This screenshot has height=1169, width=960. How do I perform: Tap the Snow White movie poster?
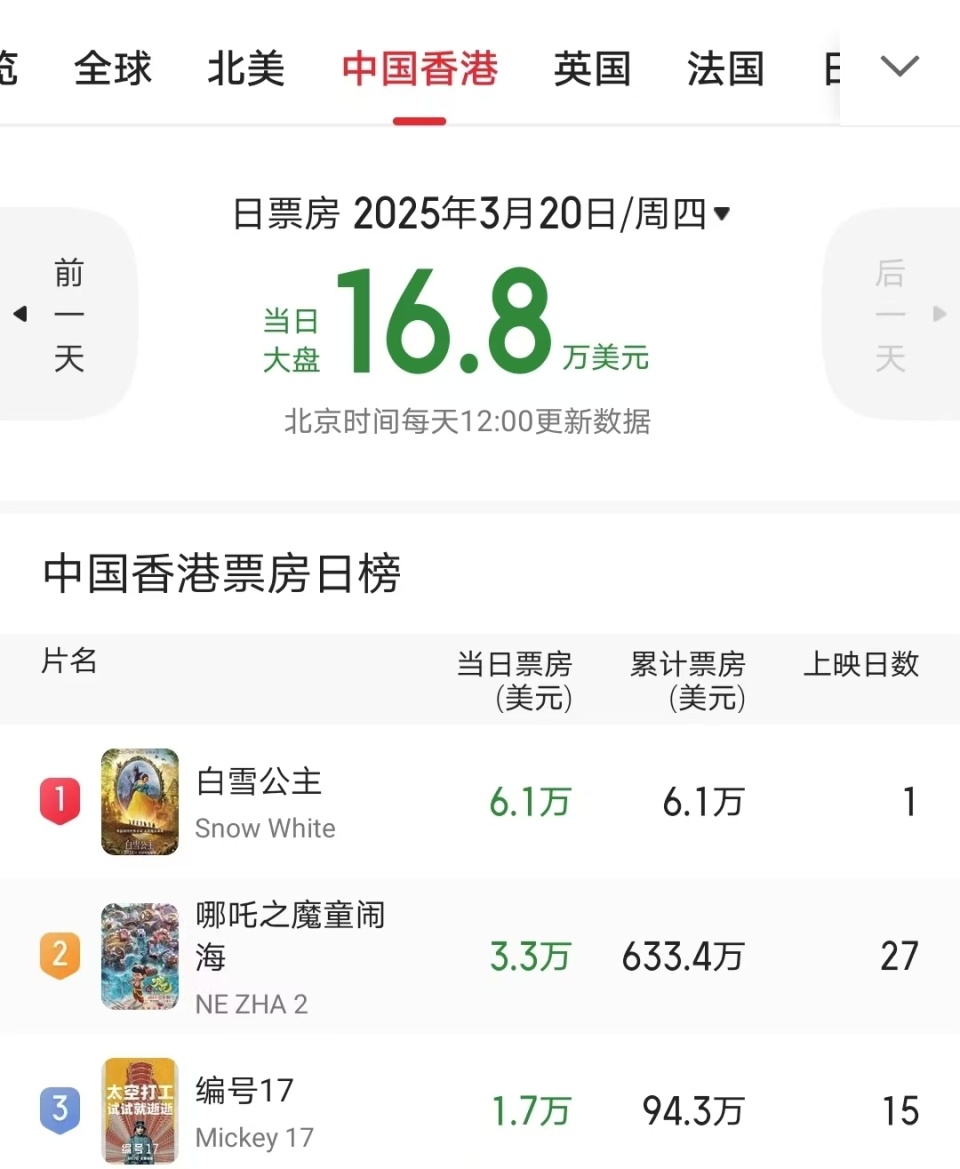(140, 801)
